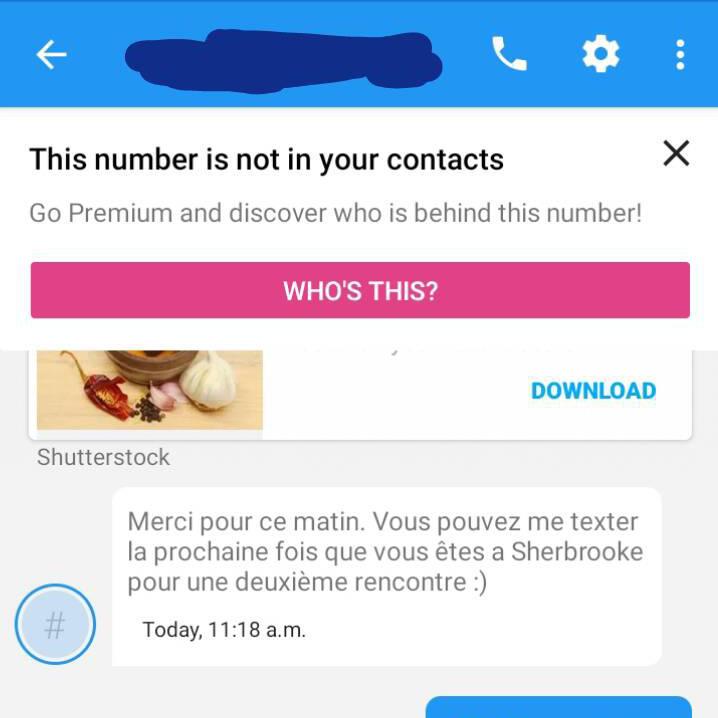Screen dimensions: 718x718
Task: Tap DOWNLOAD on the Shutterstock ad
Action: pos(593,391)
